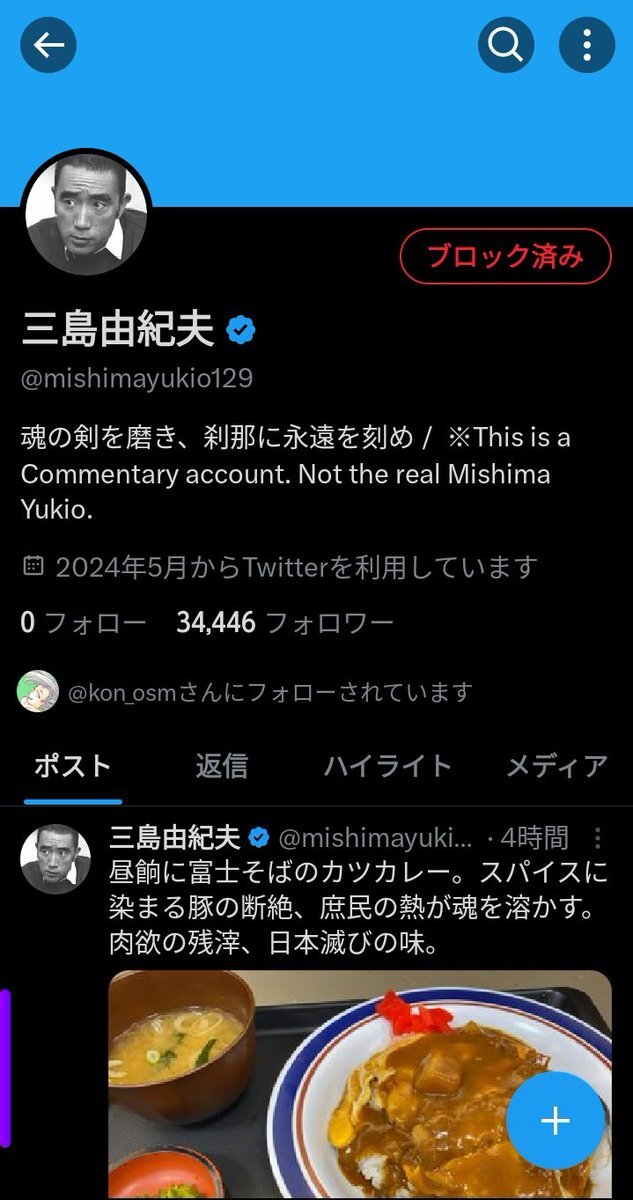Open the profile overflow menu
This screenshot has height=1200, width=633.
click(x=587, y=44)
